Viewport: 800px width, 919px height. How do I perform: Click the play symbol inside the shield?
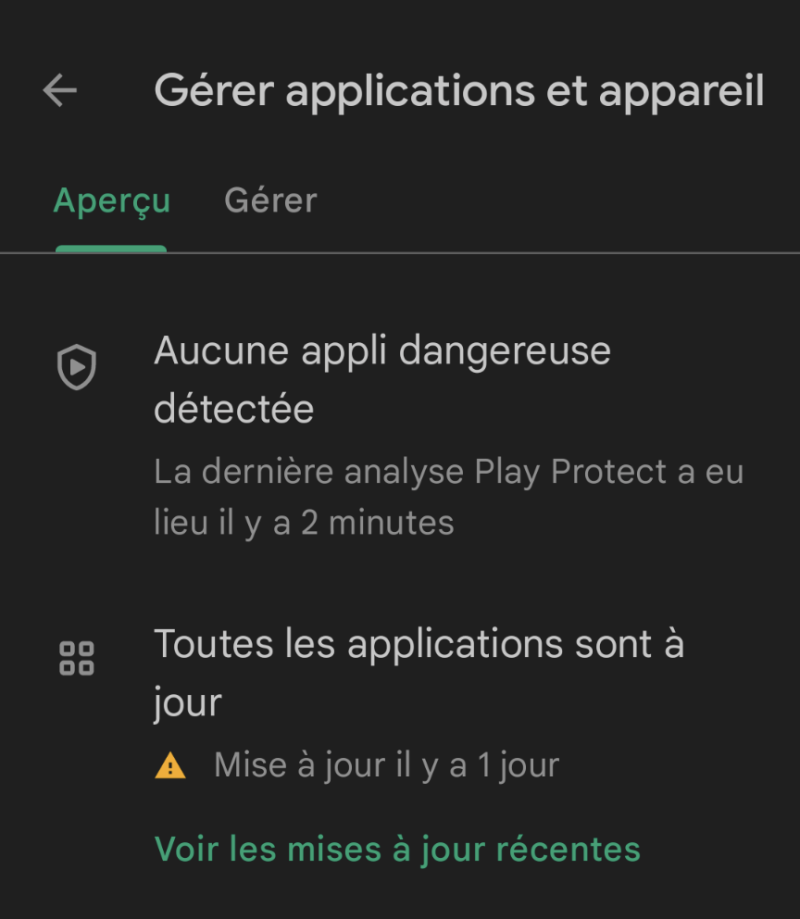coord(77,367)
